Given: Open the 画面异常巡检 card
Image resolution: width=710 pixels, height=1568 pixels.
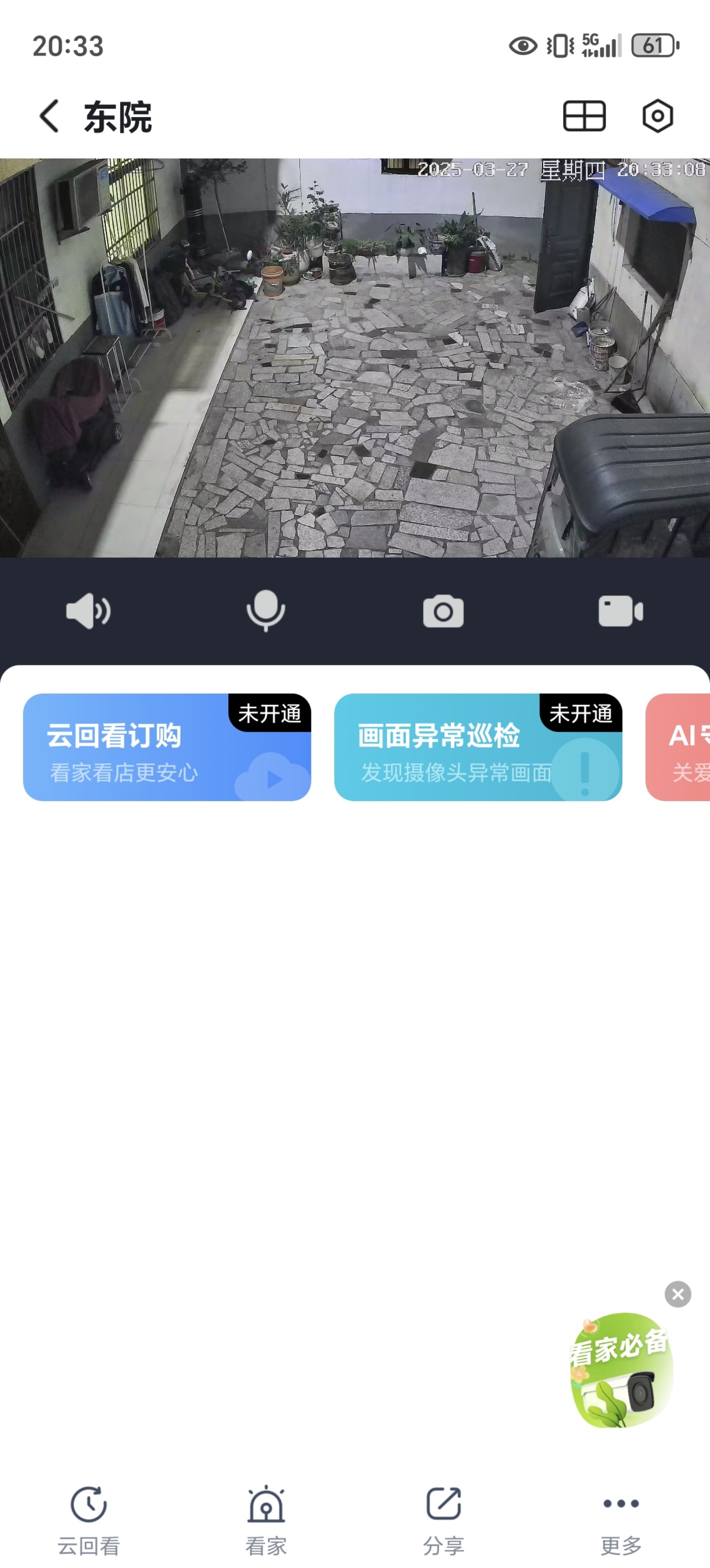Looking at the screenshot, I should click(477, 747).
